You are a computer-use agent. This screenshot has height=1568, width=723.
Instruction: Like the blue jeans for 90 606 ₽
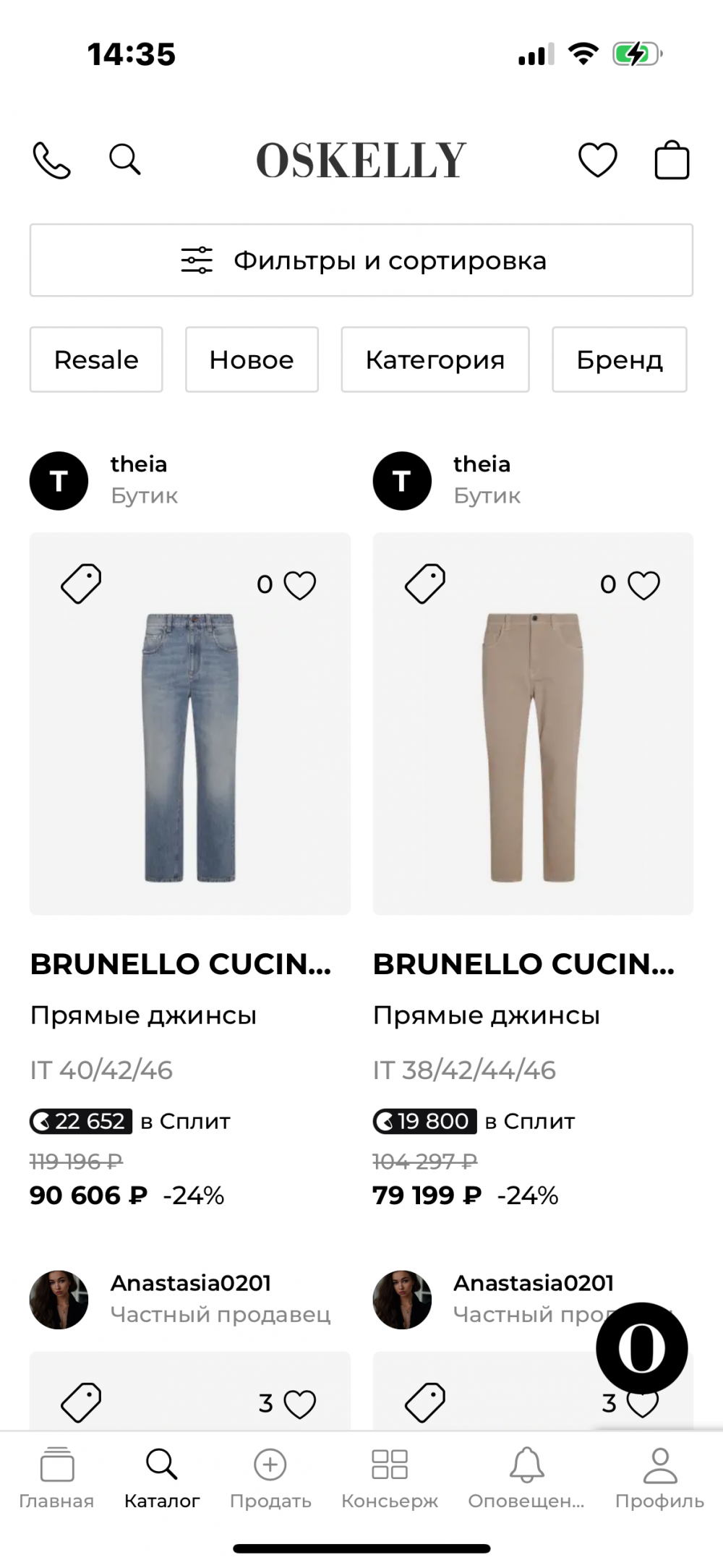299,585
